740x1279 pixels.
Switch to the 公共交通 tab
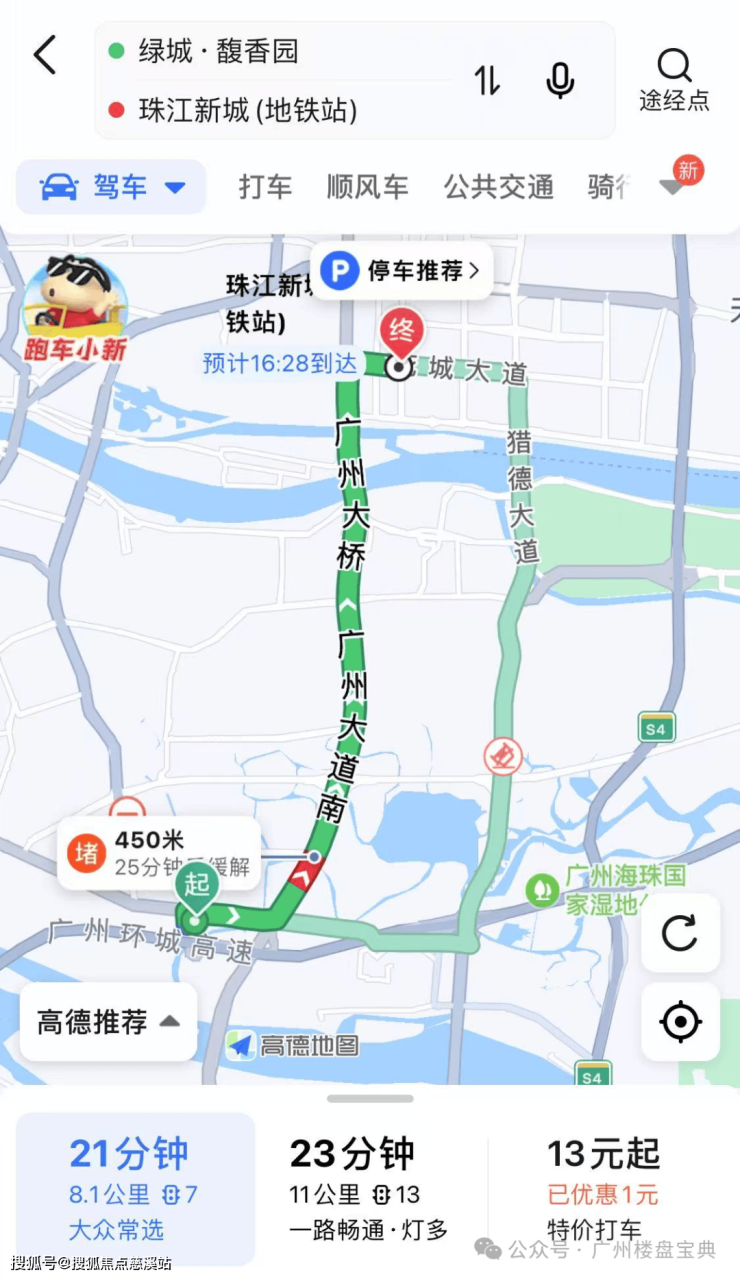498,187
